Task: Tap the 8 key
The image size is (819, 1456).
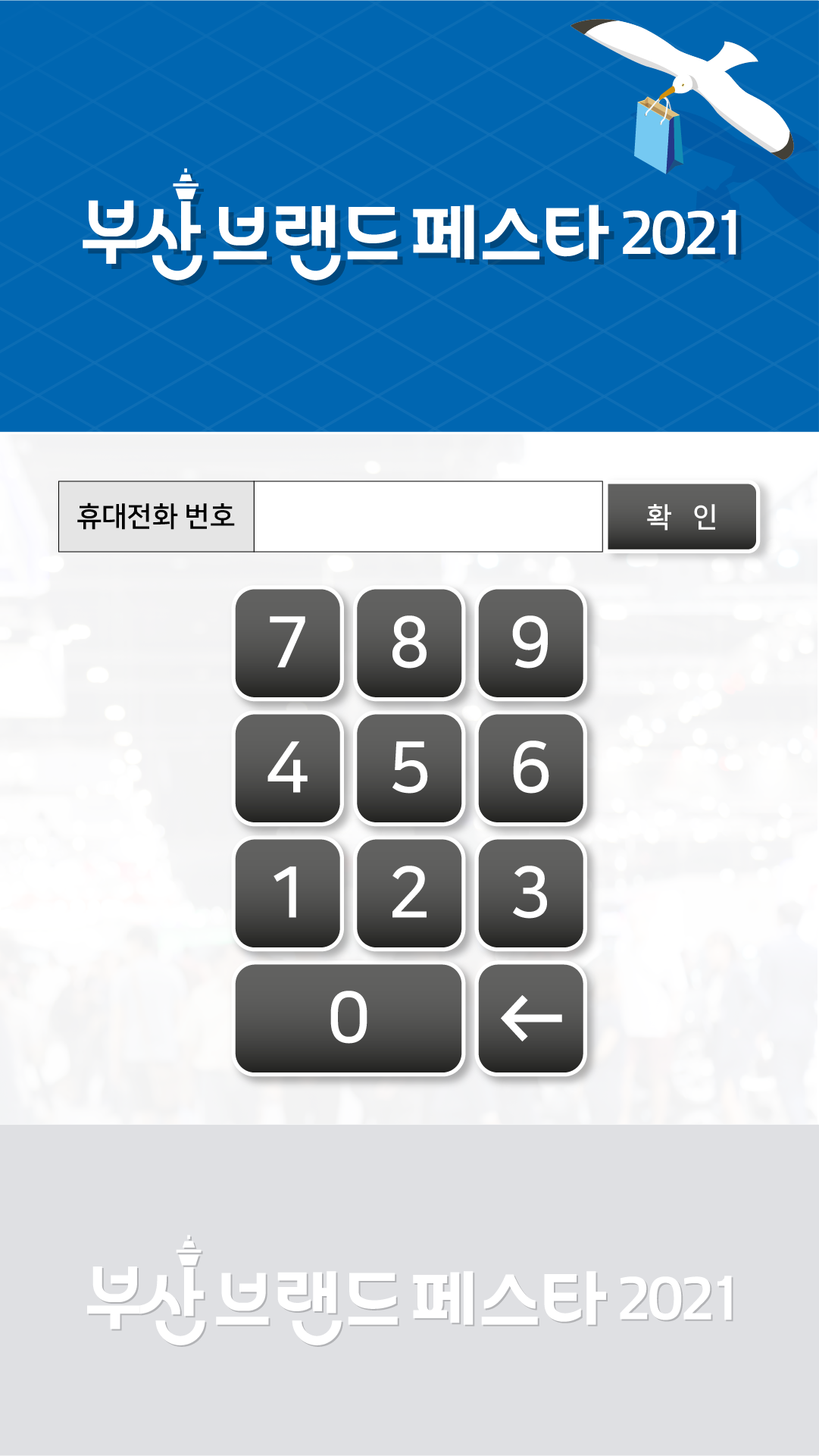Action: [409, 643]
